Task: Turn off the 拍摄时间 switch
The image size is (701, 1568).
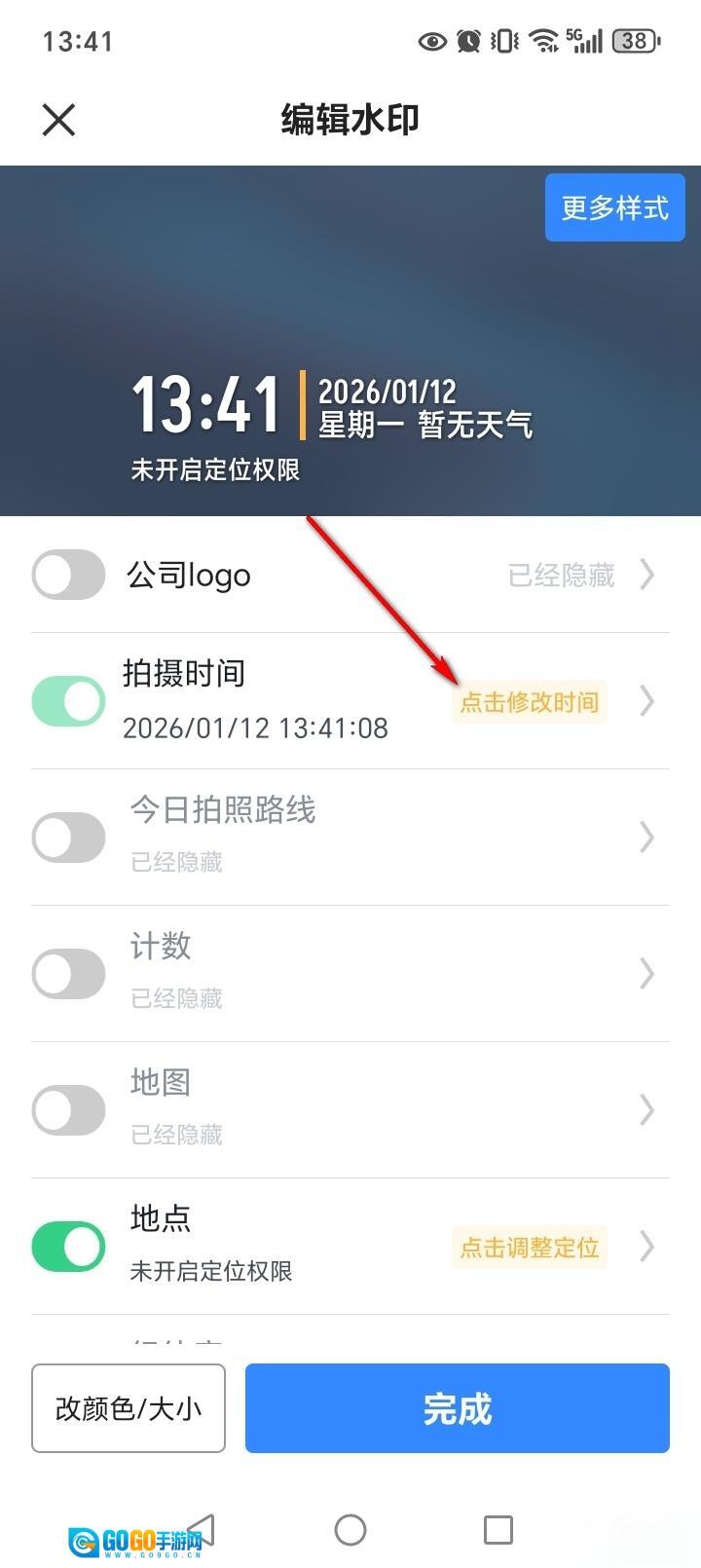Action: click(x=68, y=701)
